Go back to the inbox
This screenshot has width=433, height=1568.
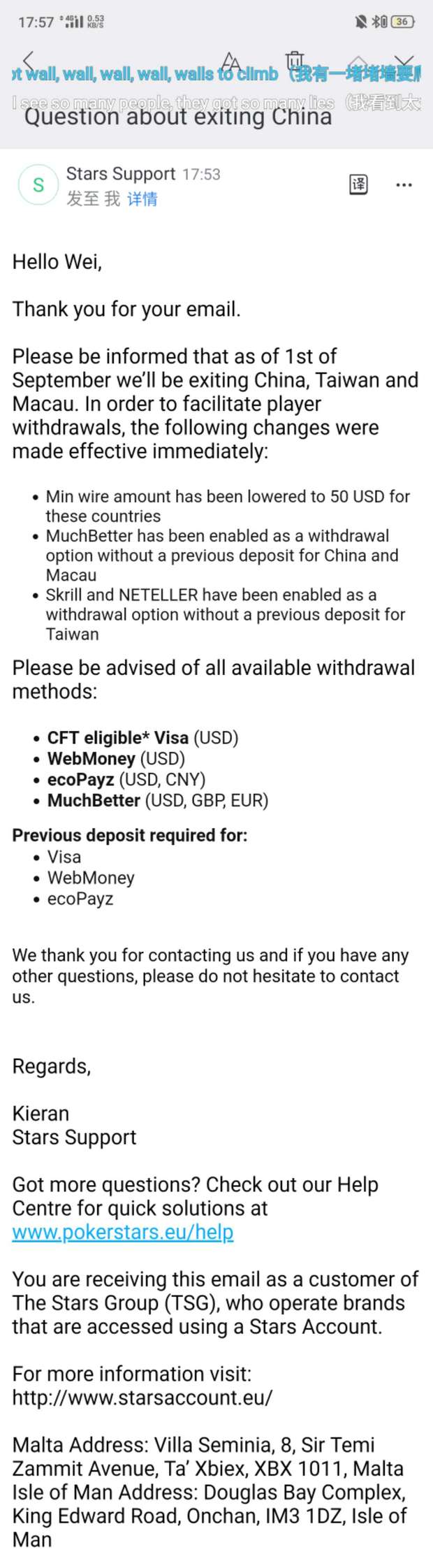(29, 61)
